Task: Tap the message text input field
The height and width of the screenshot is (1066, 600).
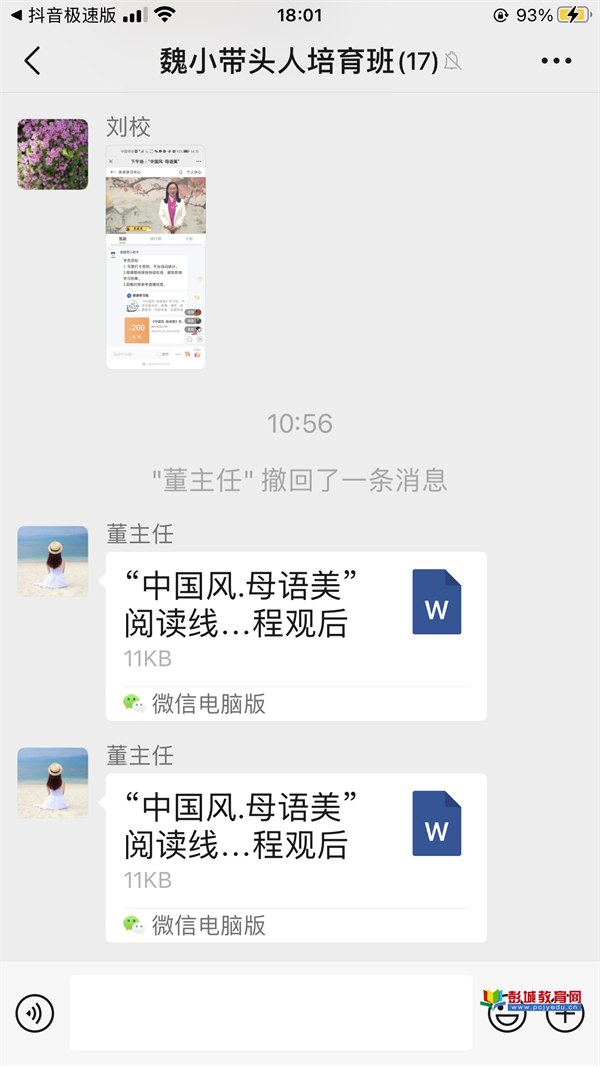Action: click(270, 1012)
